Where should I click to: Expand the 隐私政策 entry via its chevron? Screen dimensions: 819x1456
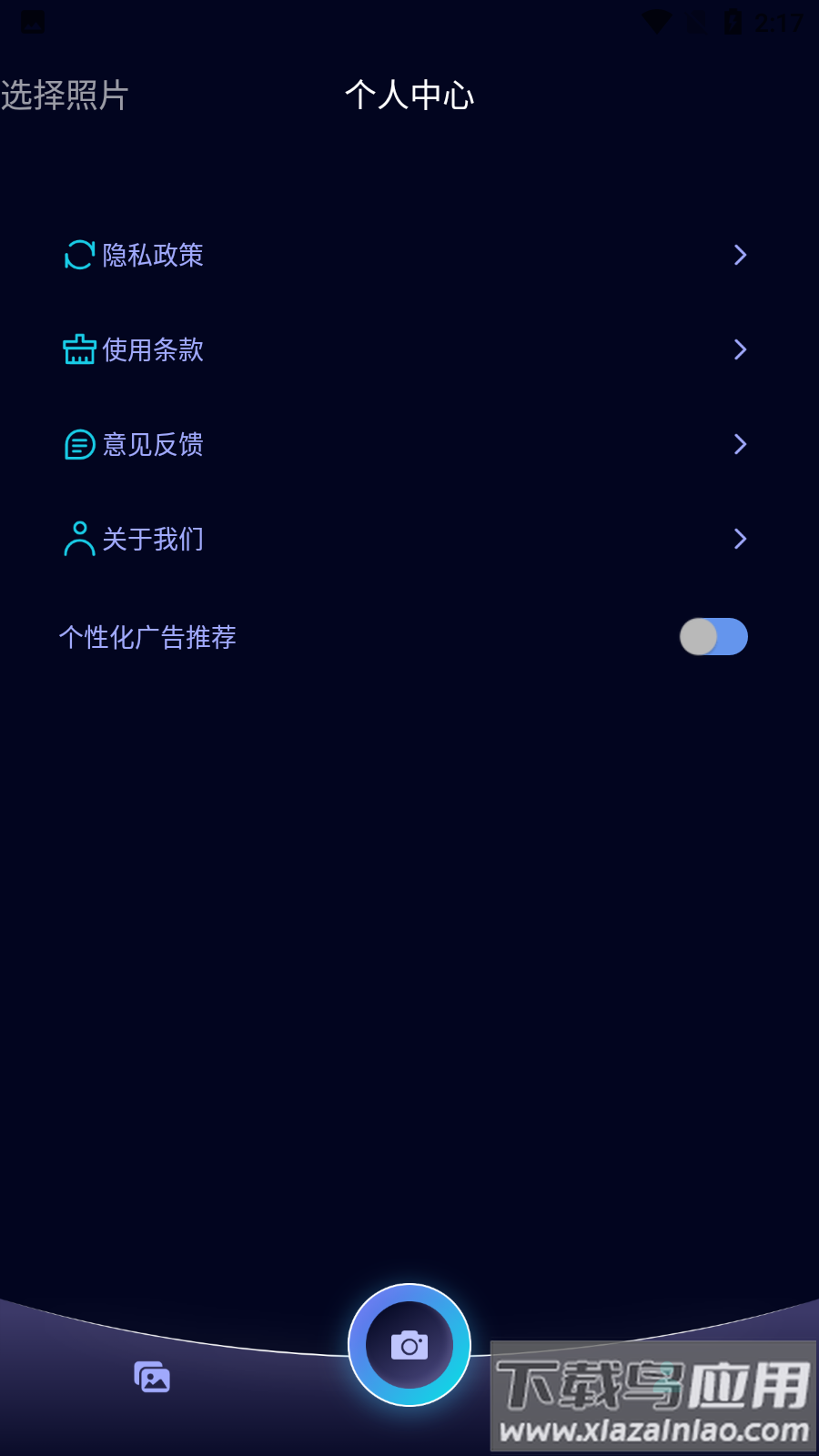pos(740,256)
